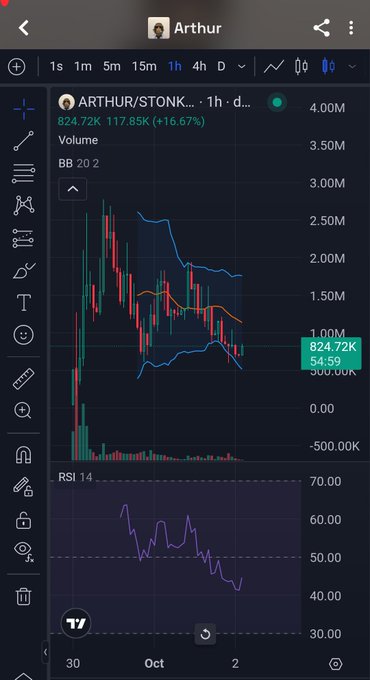Viewport: 370px width, 680px height.
Task: Switch to line chart style
Action: (274, 67)
